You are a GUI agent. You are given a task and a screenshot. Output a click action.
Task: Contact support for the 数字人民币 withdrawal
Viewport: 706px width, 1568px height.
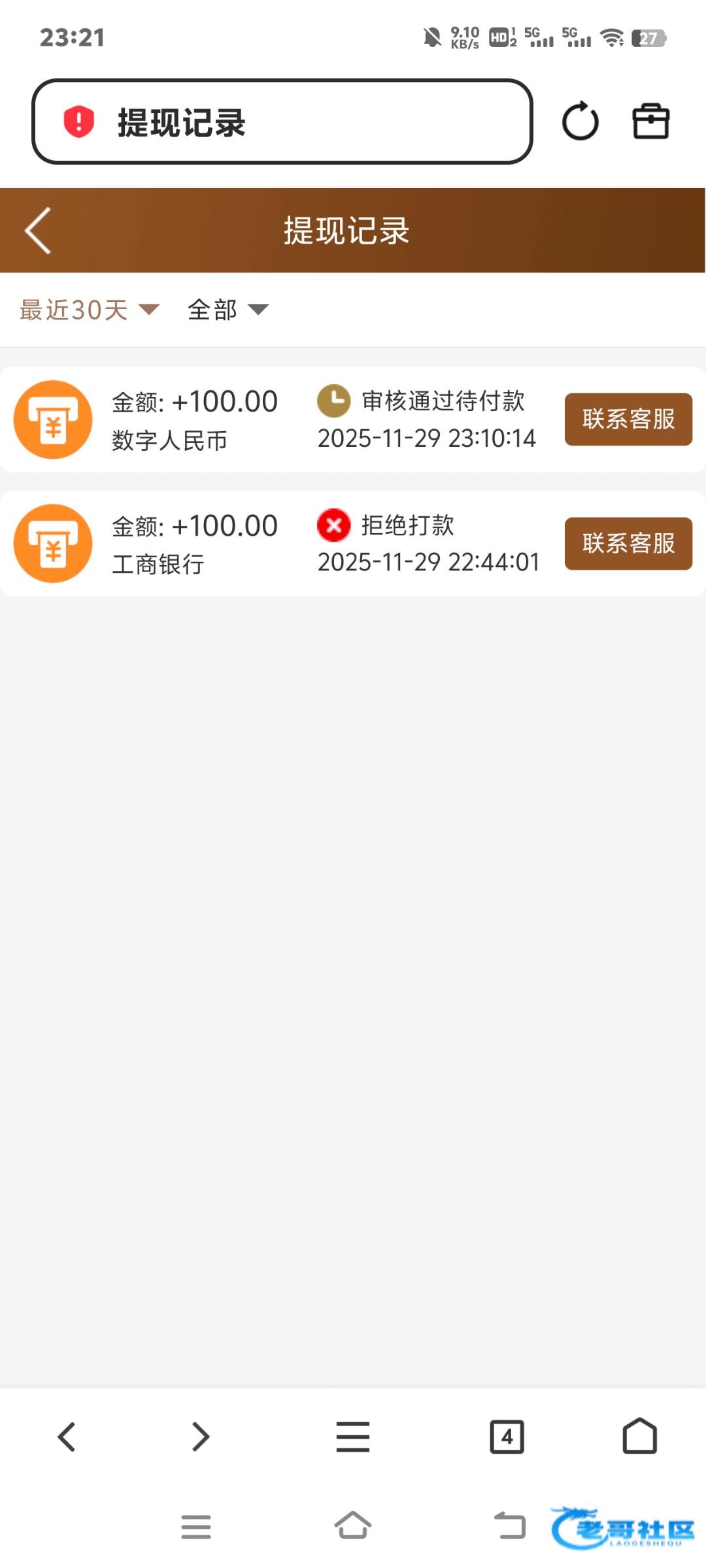pos(628,419)
